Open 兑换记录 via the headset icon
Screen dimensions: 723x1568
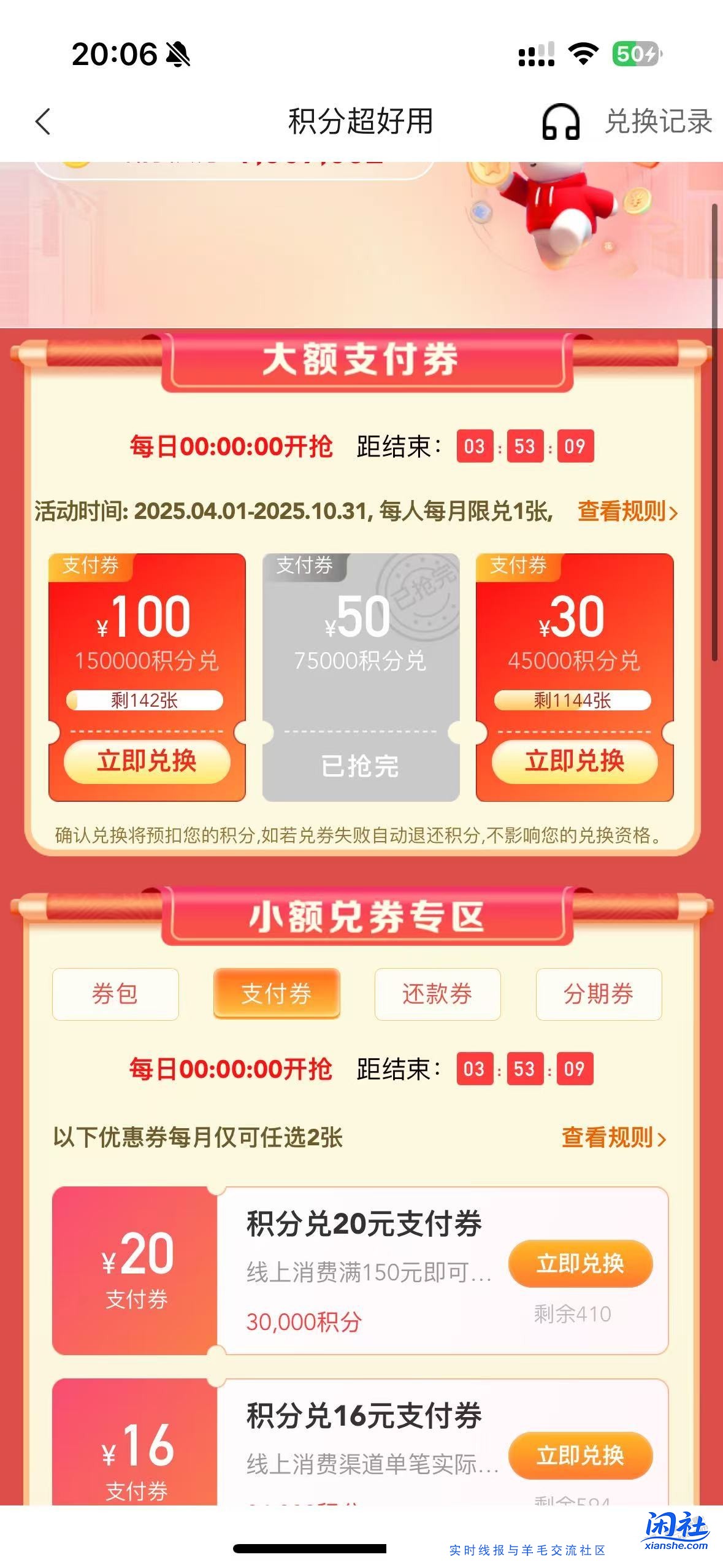coord(562,122)
